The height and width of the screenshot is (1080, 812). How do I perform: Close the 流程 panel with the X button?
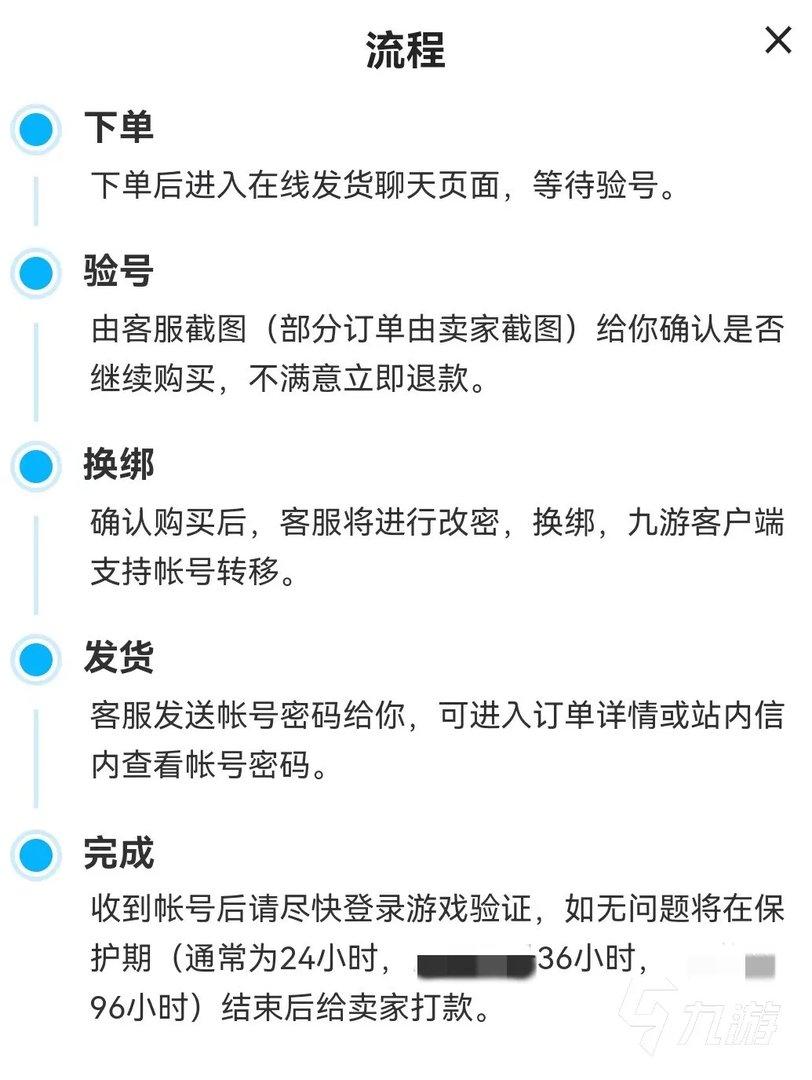[x=777, y=40]
